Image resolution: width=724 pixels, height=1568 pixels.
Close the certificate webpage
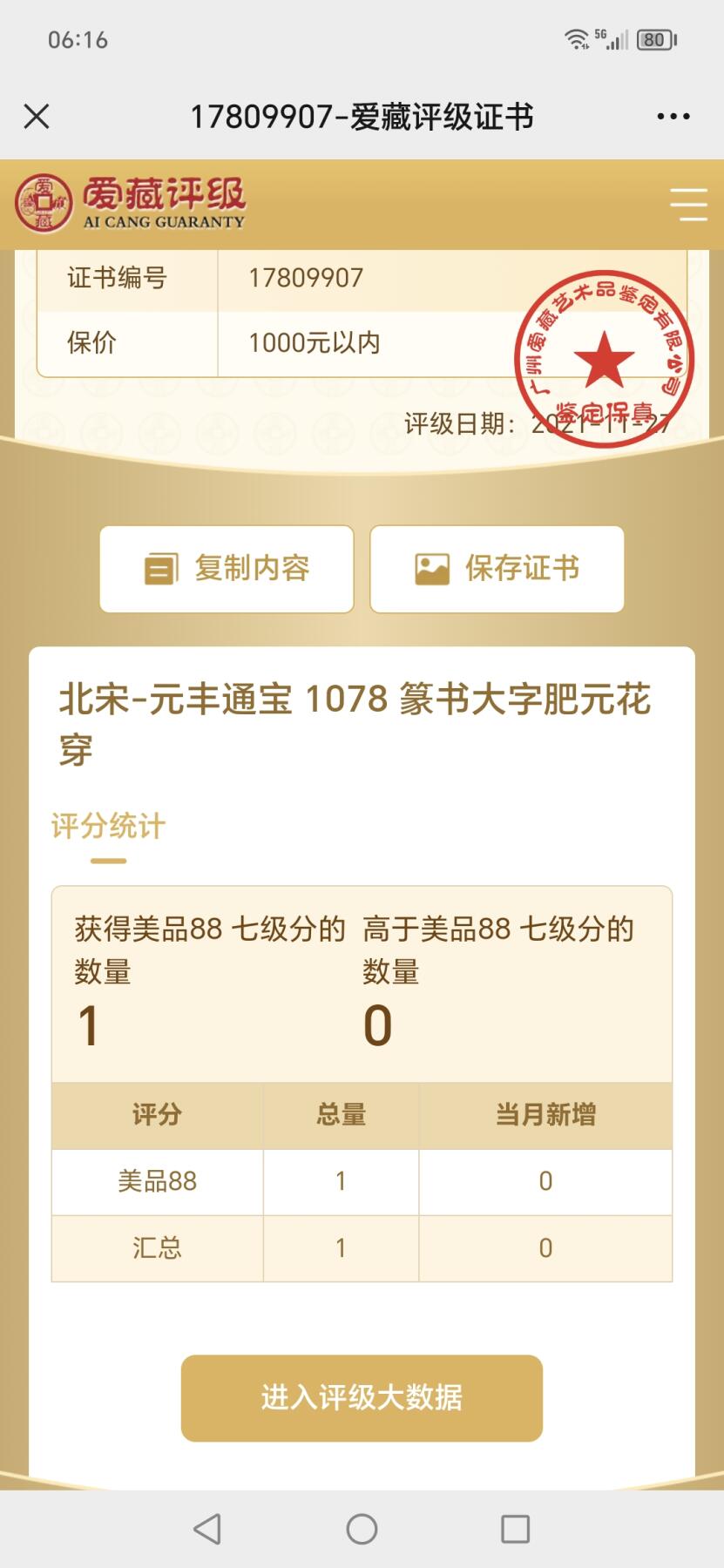click(x=37, y=116)
